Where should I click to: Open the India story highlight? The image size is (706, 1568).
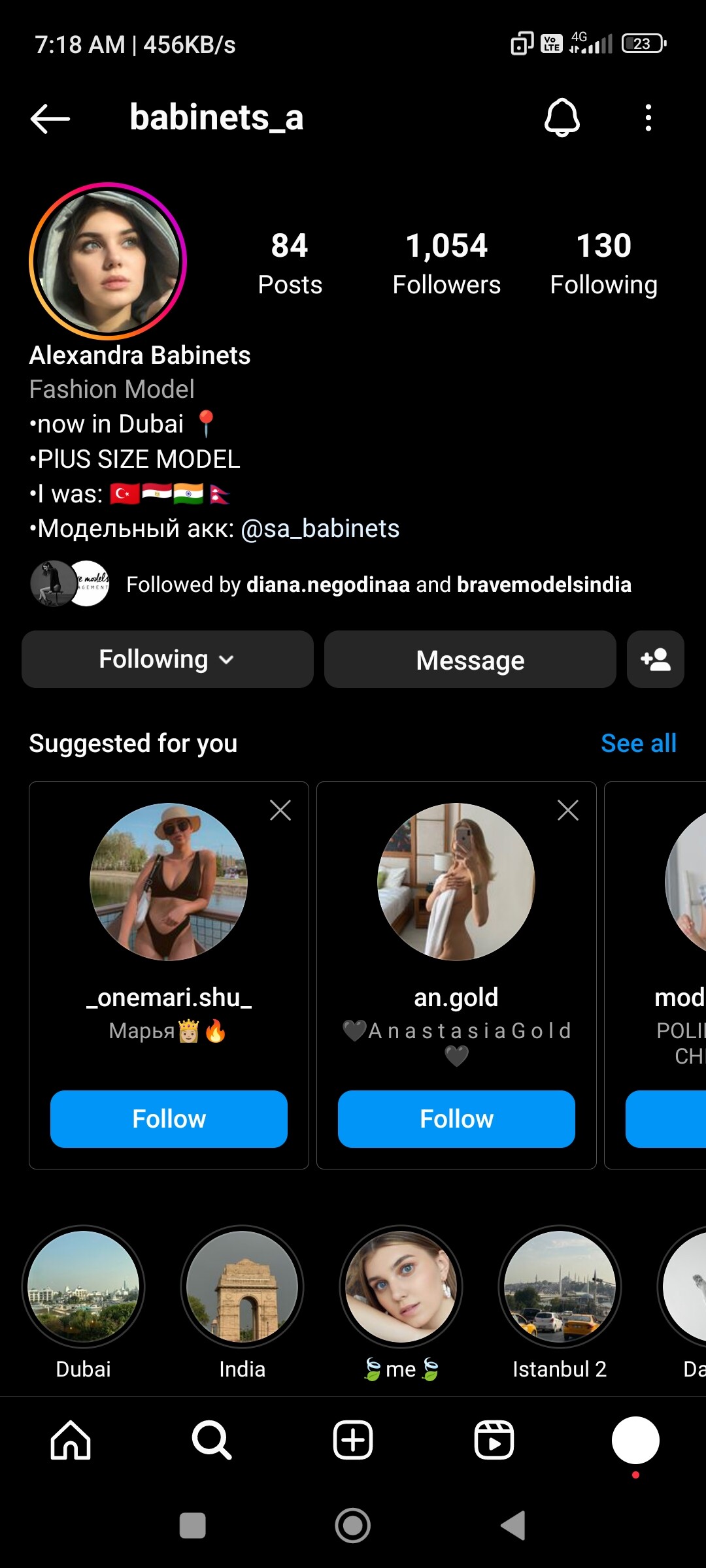click(243, 1286)
